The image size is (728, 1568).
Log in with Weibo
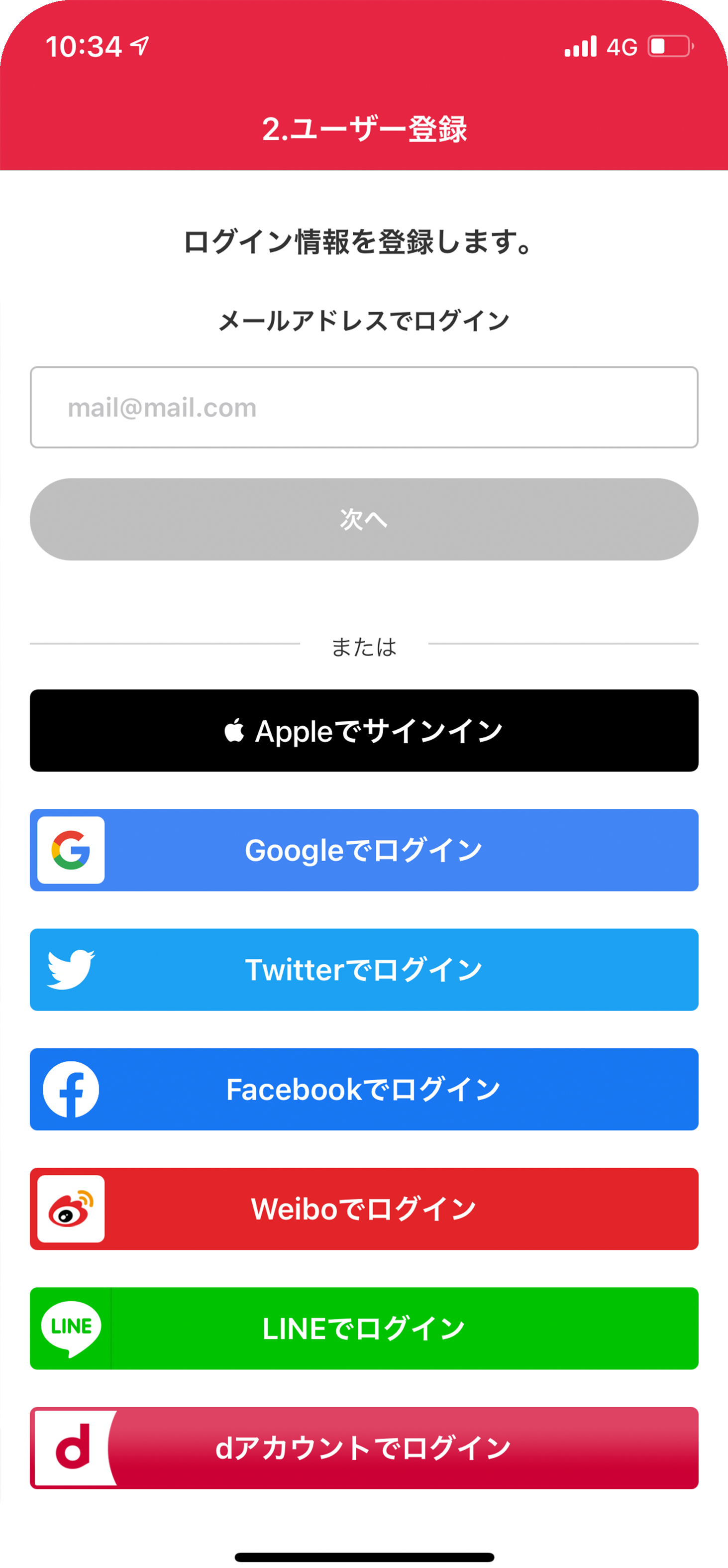[x=364, y=1208]
